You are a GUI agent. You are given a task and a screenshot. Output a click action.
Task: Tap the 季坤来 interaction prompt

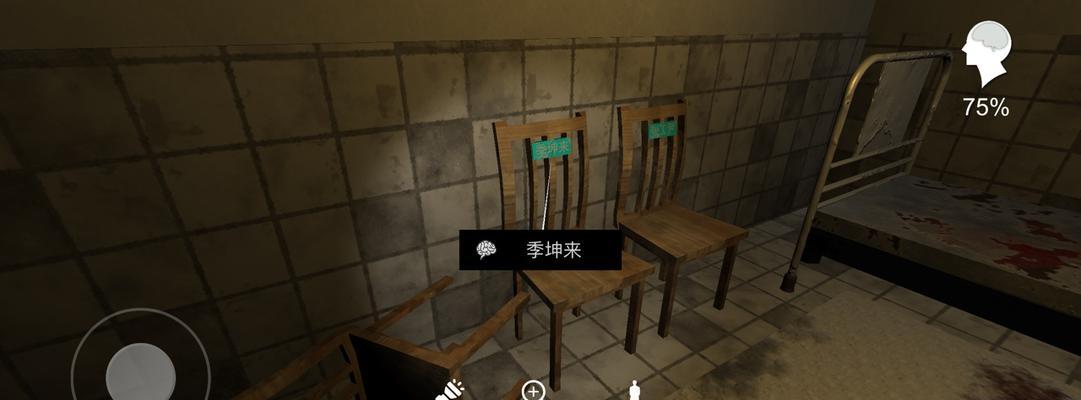(x=540, y=250)
